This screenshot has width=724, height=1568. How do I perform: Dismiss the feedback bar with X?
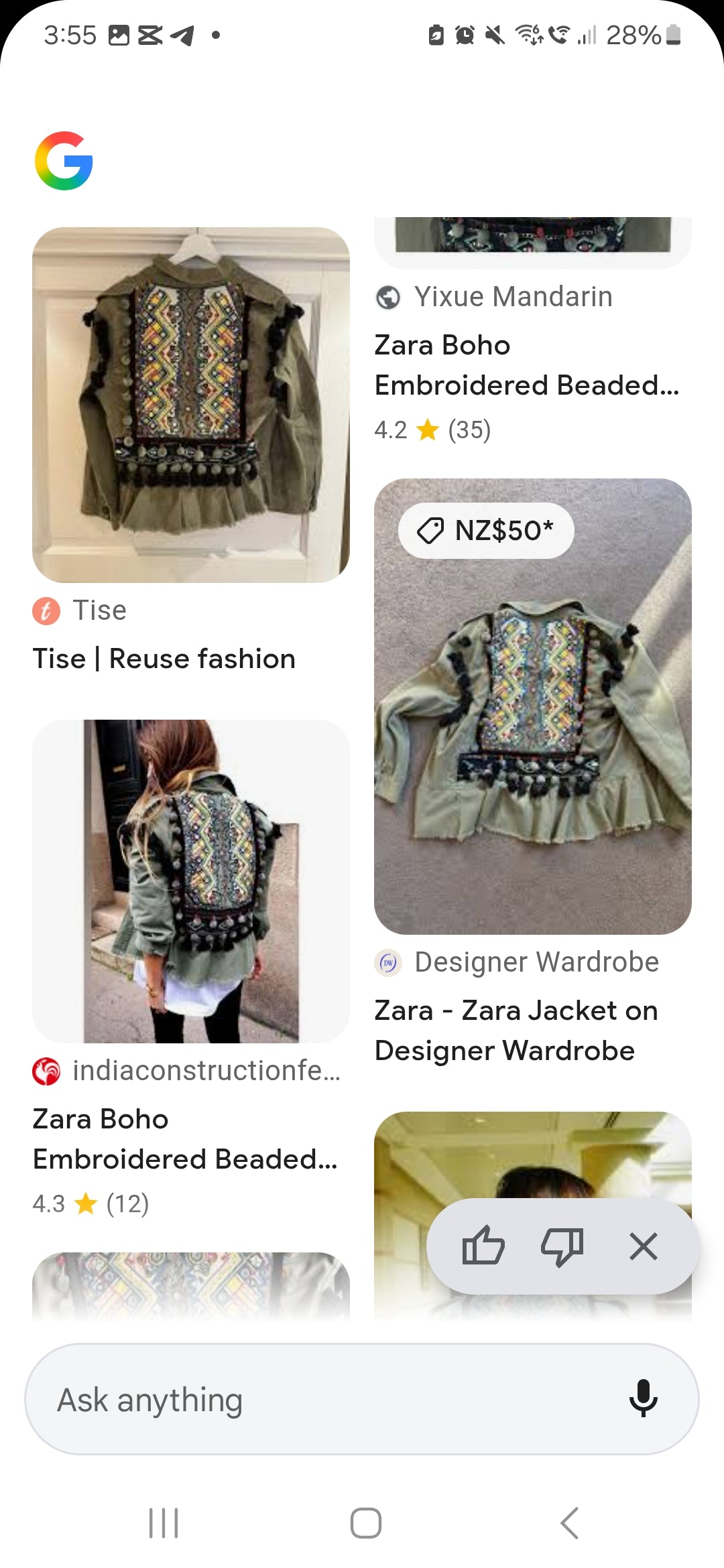[x=642, y=1245]
